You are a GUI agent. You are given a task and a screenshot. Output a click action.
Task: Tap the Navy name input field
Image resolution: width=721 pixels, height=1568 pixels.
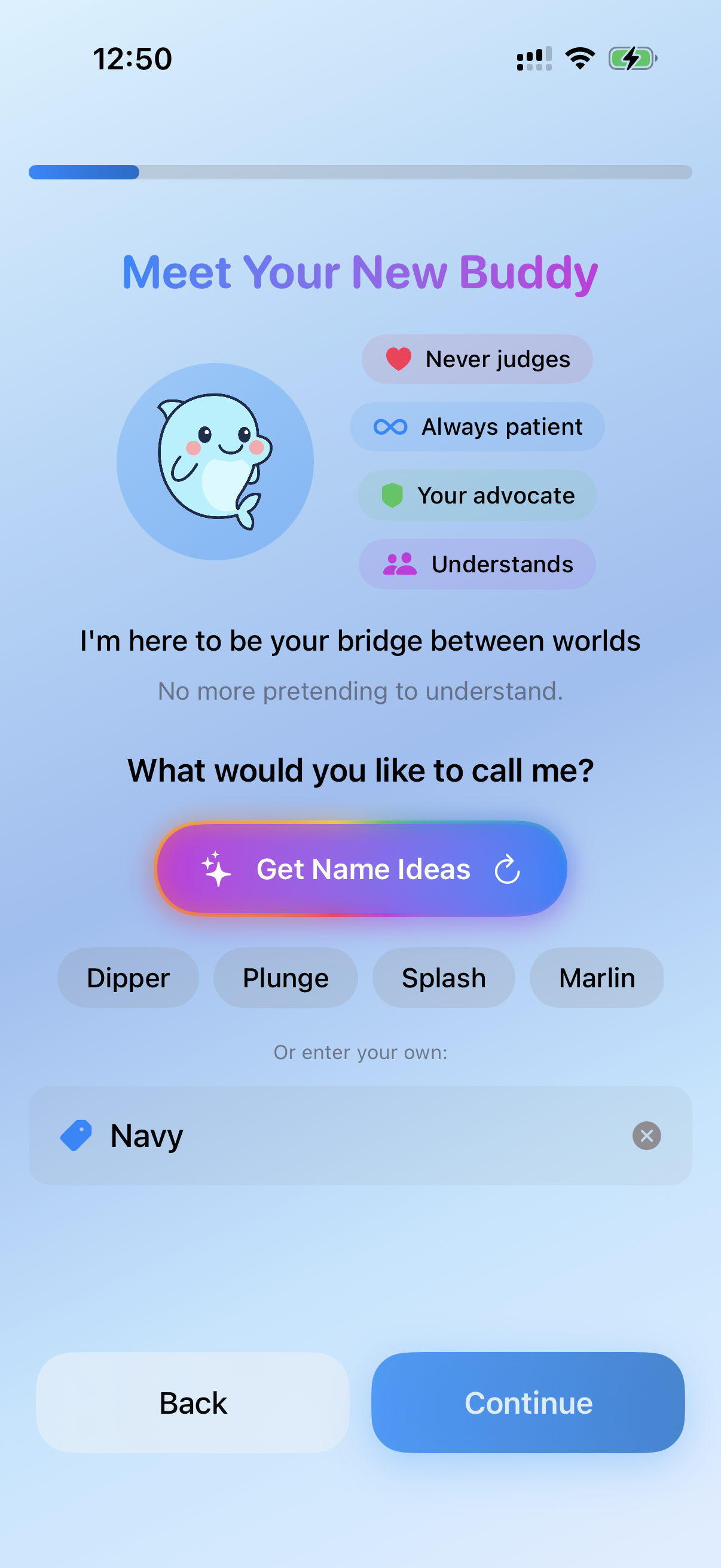(304, 1134)
